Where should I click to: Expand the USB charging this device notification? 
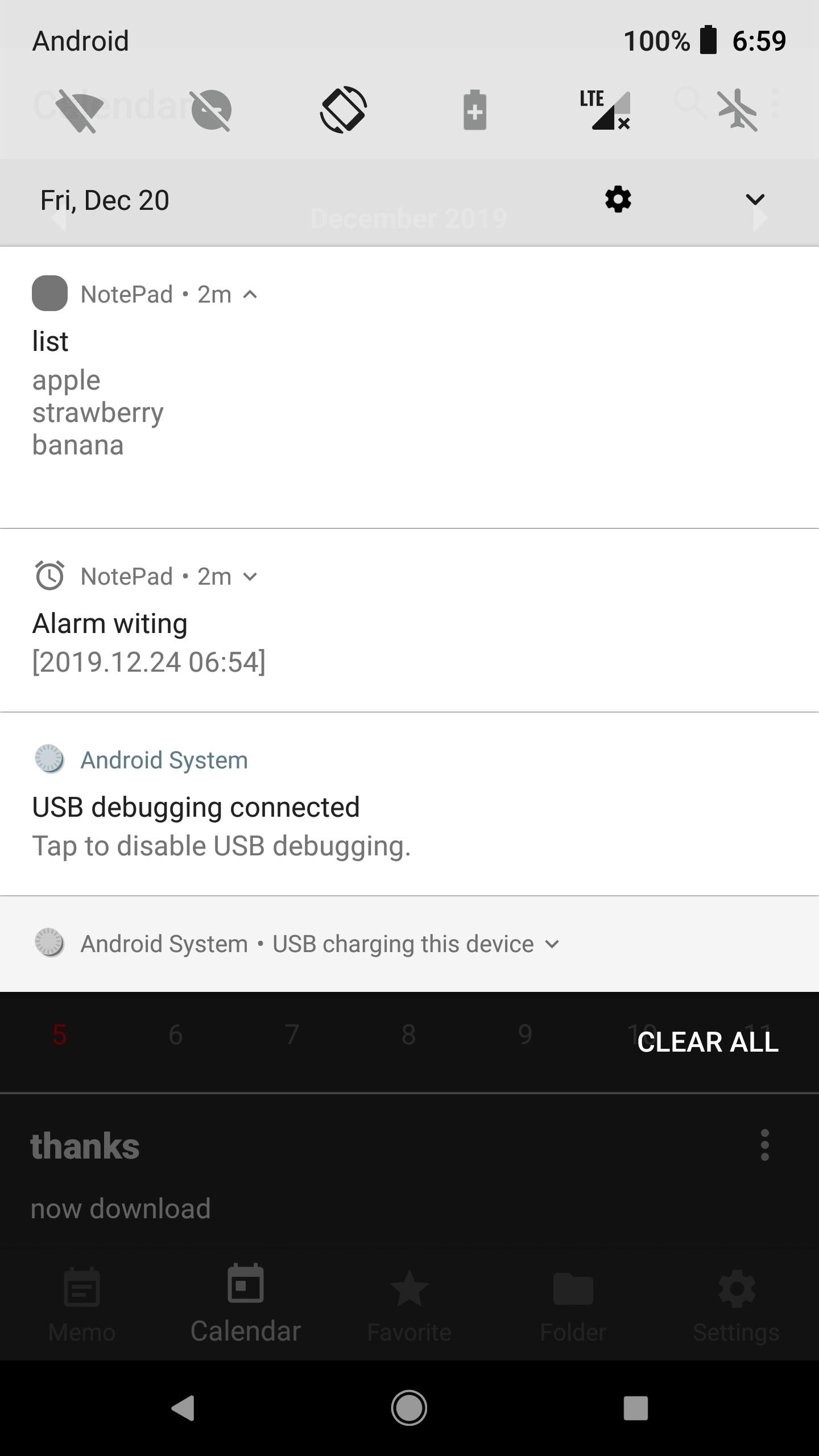coord(552,944)
